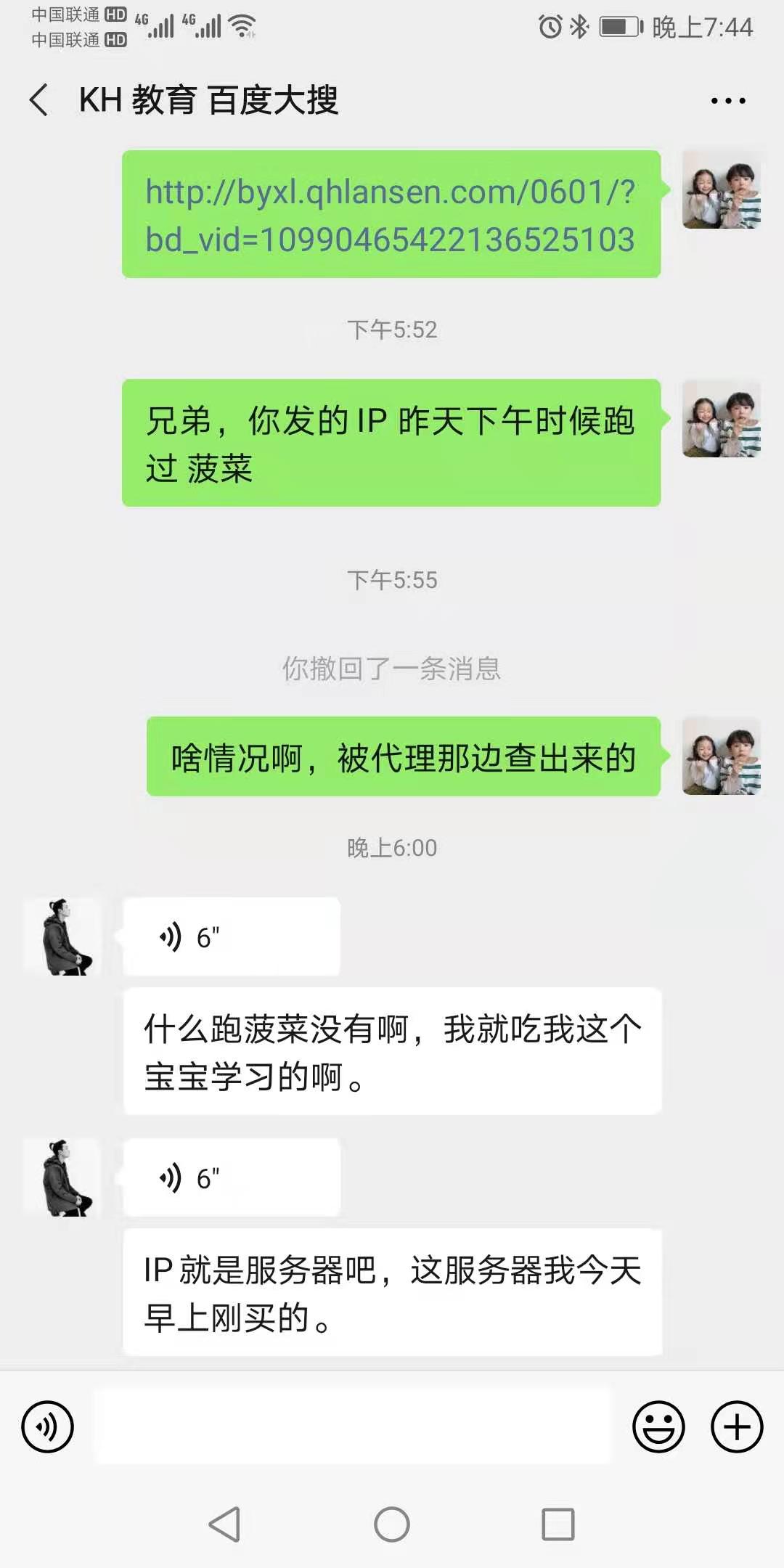The image size is (784, 1568).
Task: Focus the message text field
Action: coord(354,1426)
